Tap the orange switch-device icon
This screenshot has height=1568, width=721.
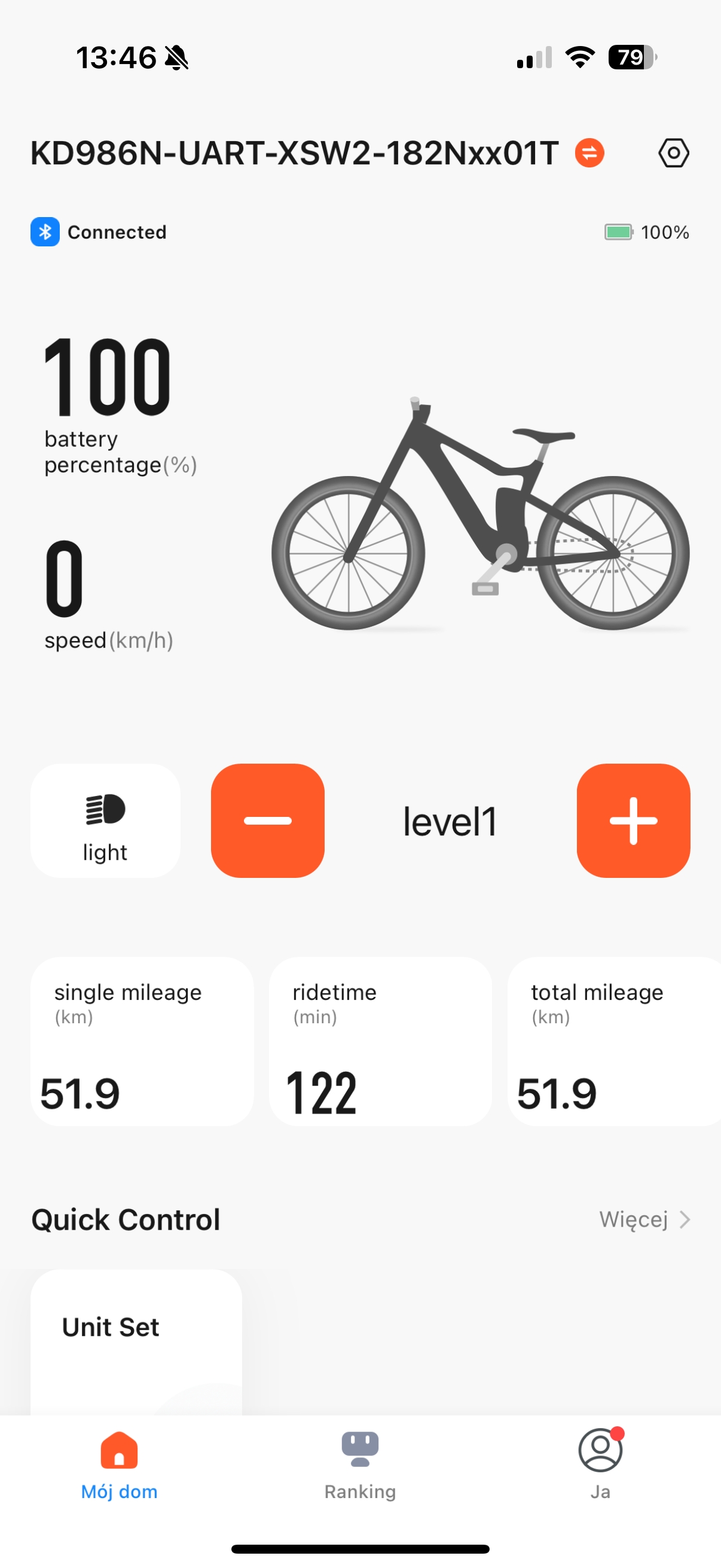(x=589, y=152)
